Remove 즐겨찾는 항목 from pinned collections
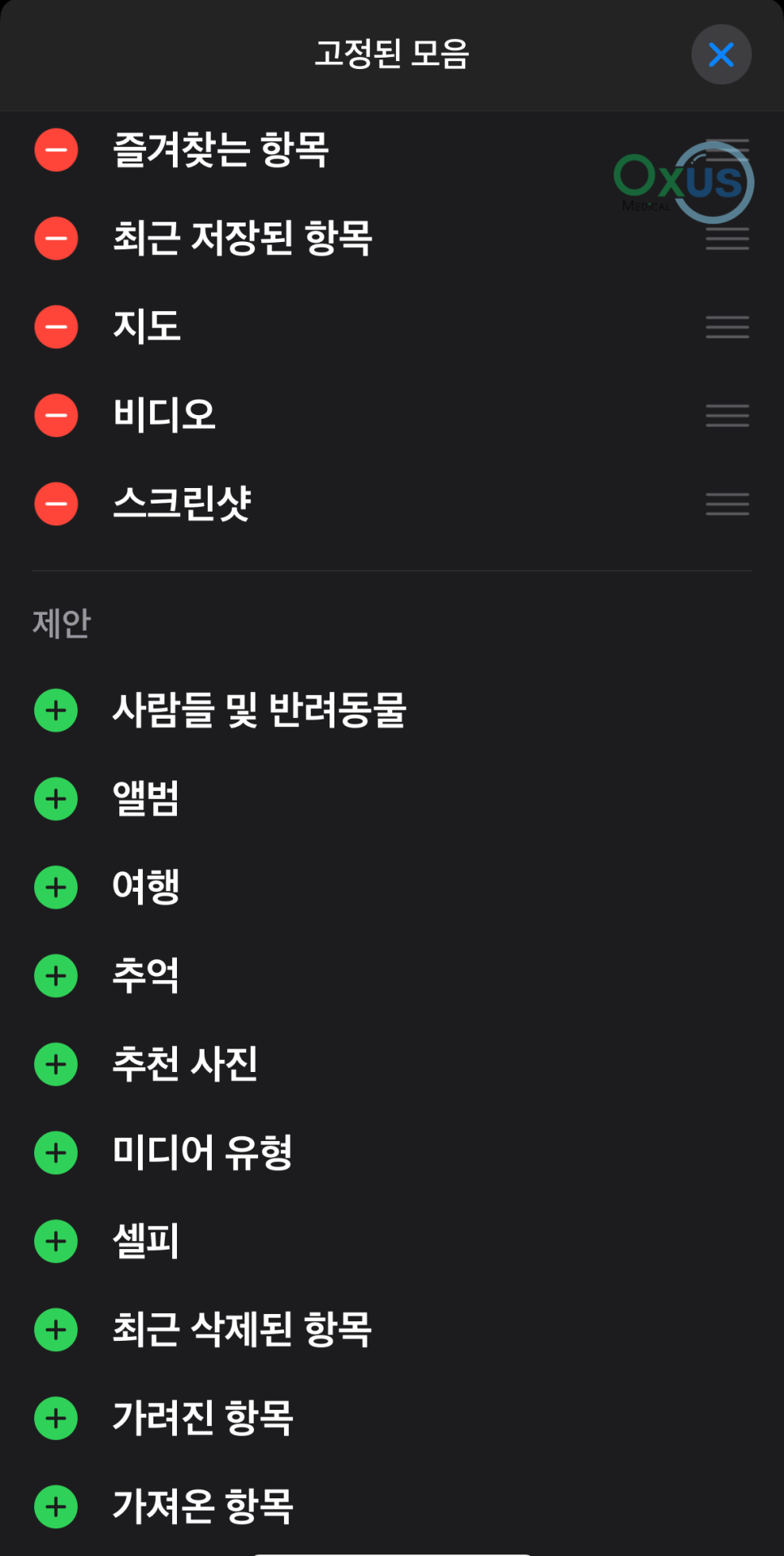The height and width of the screenshot is (1556, 784). 56,150
